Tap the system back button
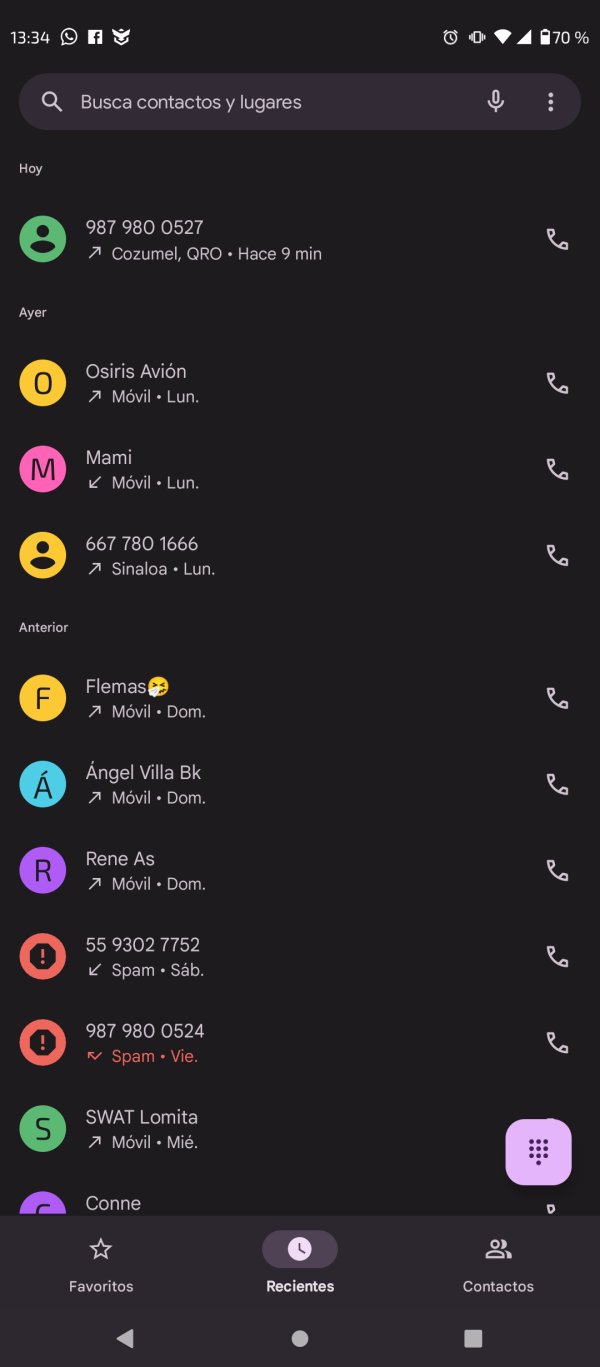 (125, 1338)
